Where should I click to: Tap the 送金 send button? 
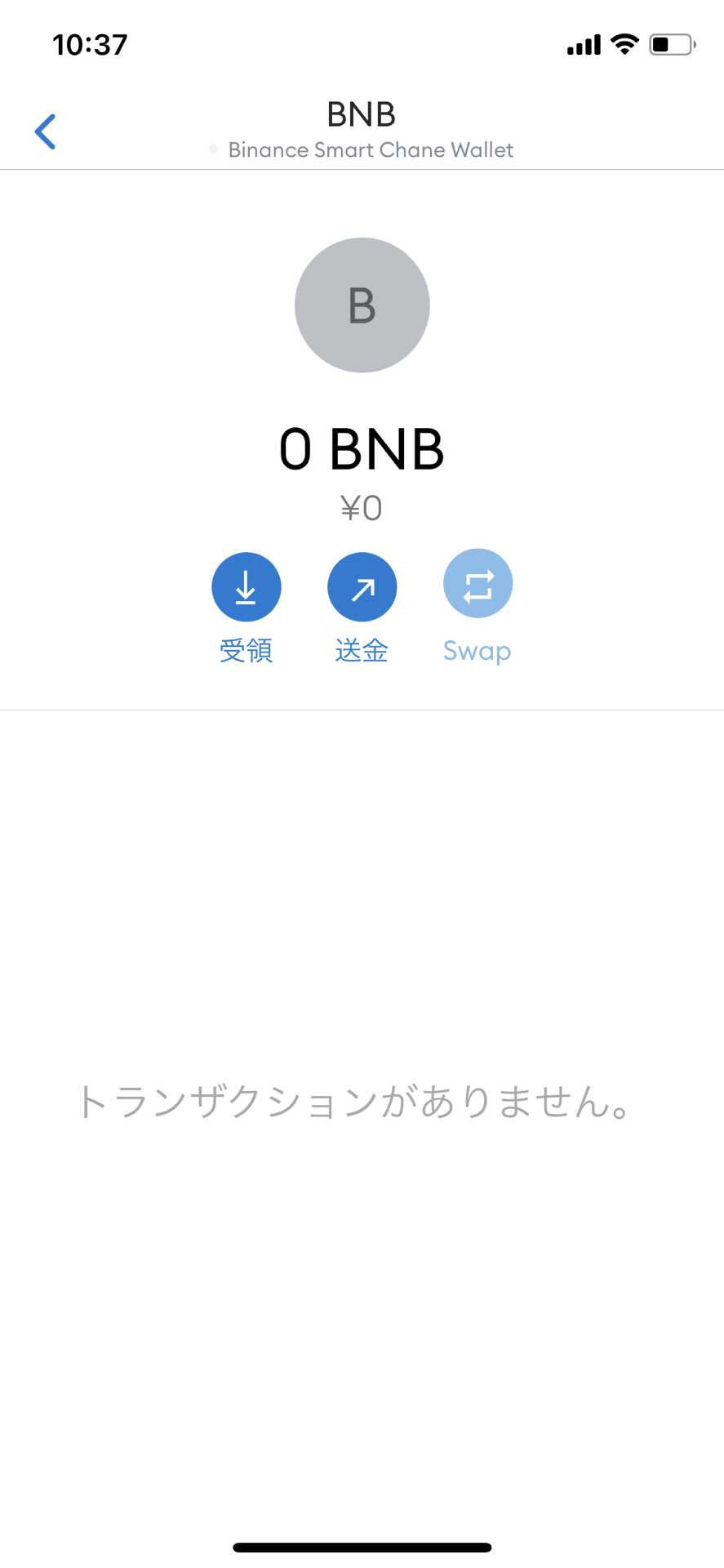pos(362,587)
